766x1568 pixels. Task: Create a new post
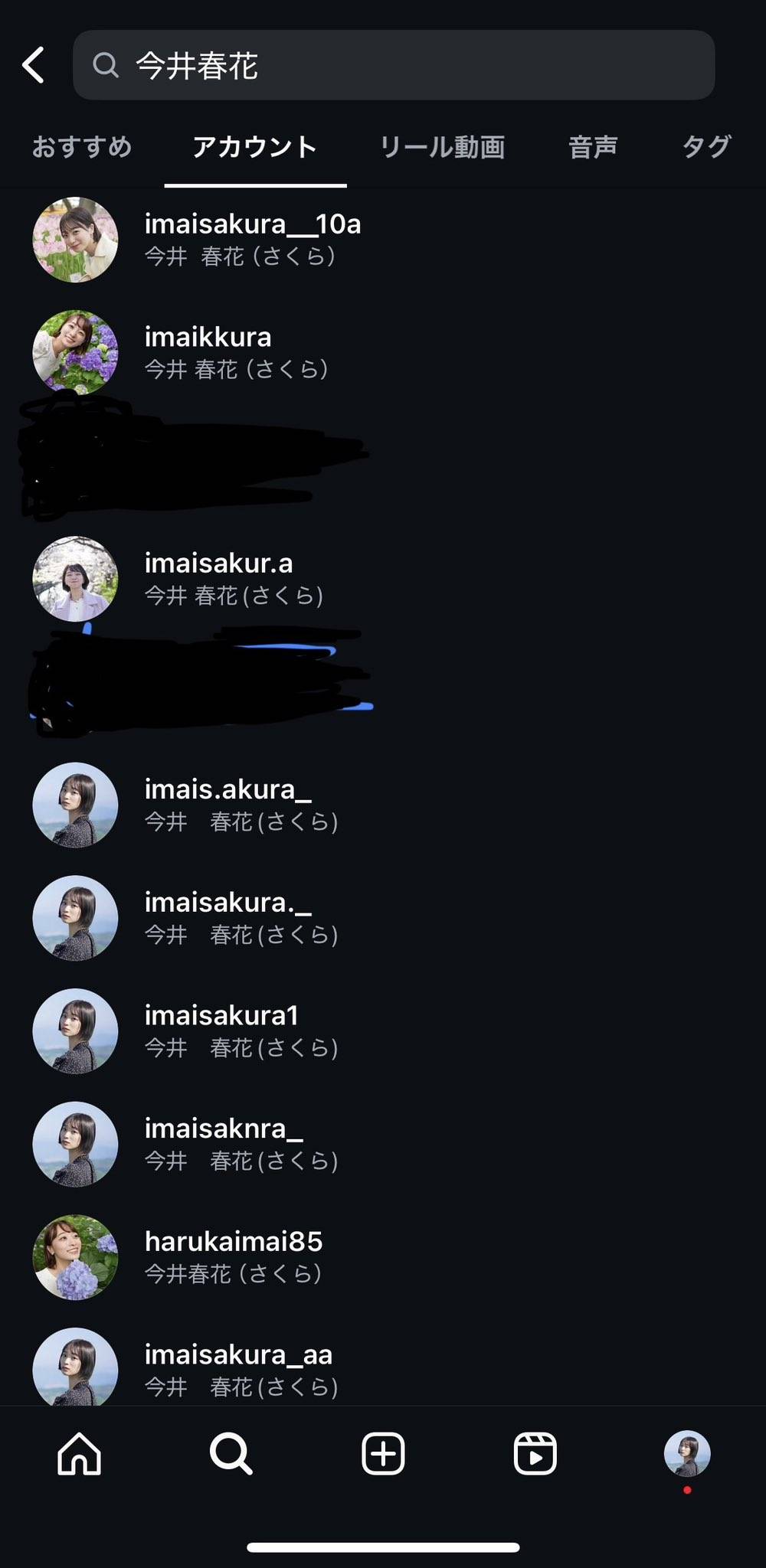pyautogui.click(x=383, y=1453)
